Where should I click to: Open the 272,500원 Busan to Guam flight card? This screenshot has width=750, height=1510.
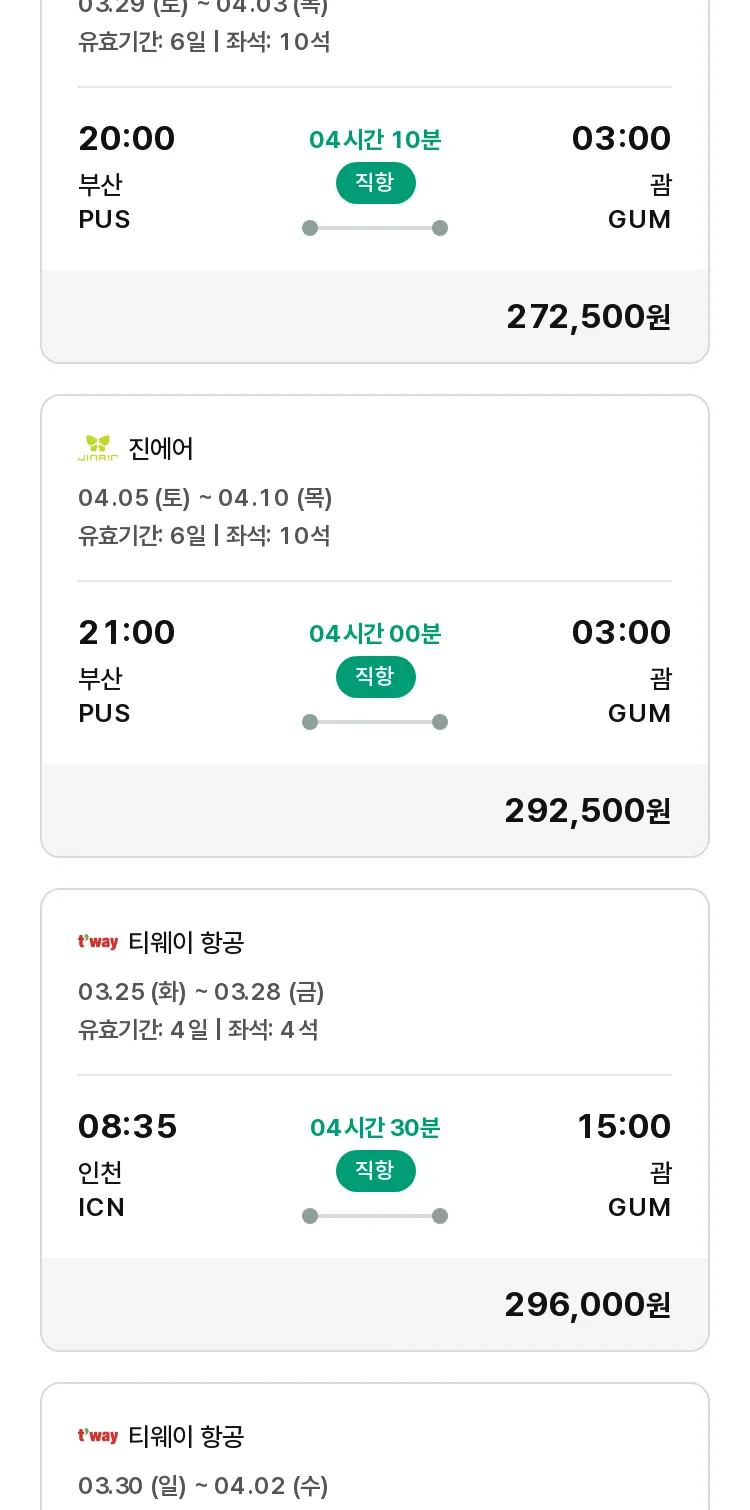point(375,180)
